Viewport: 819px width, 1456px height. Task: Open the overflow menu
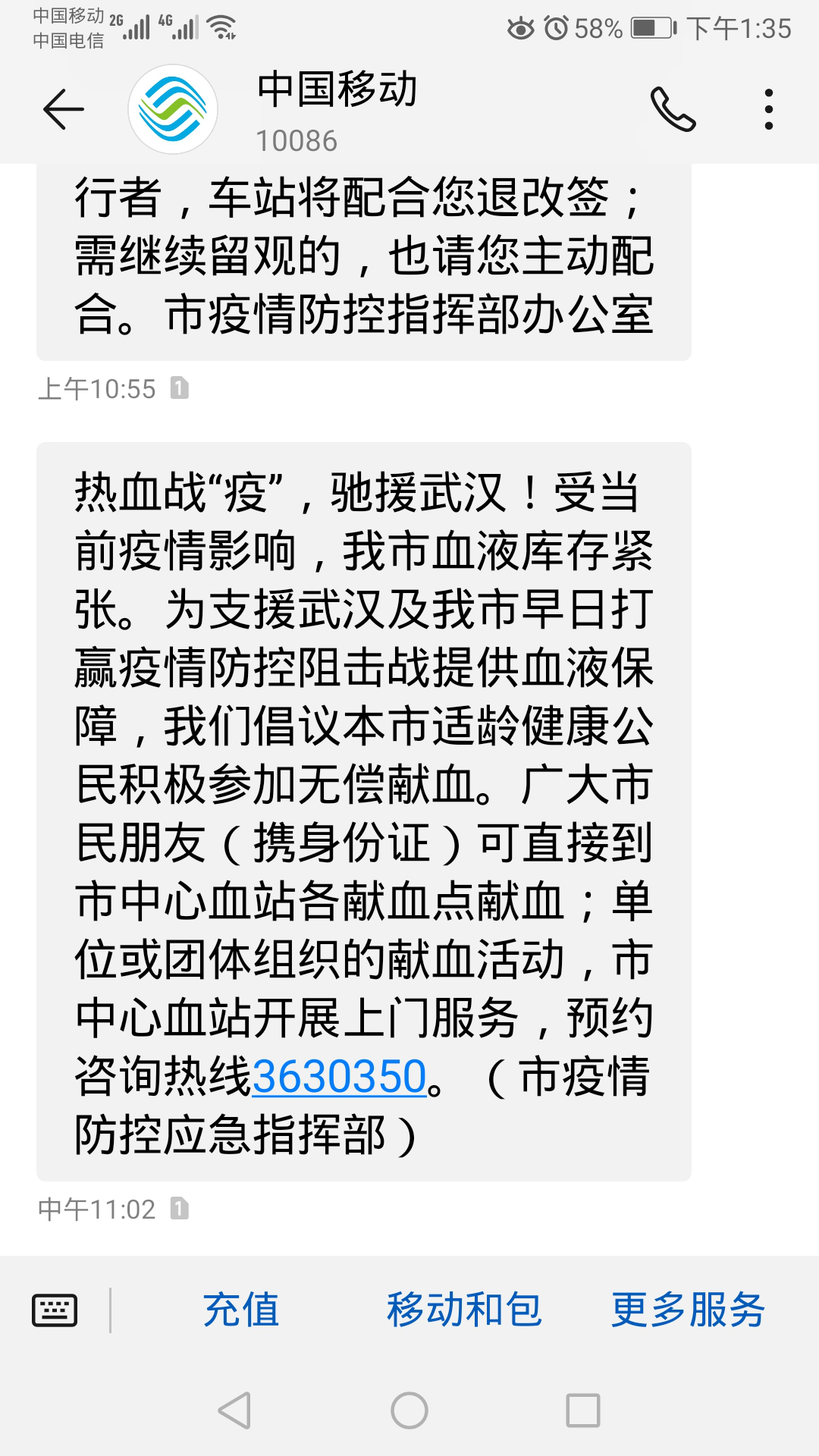click(769, 110)
